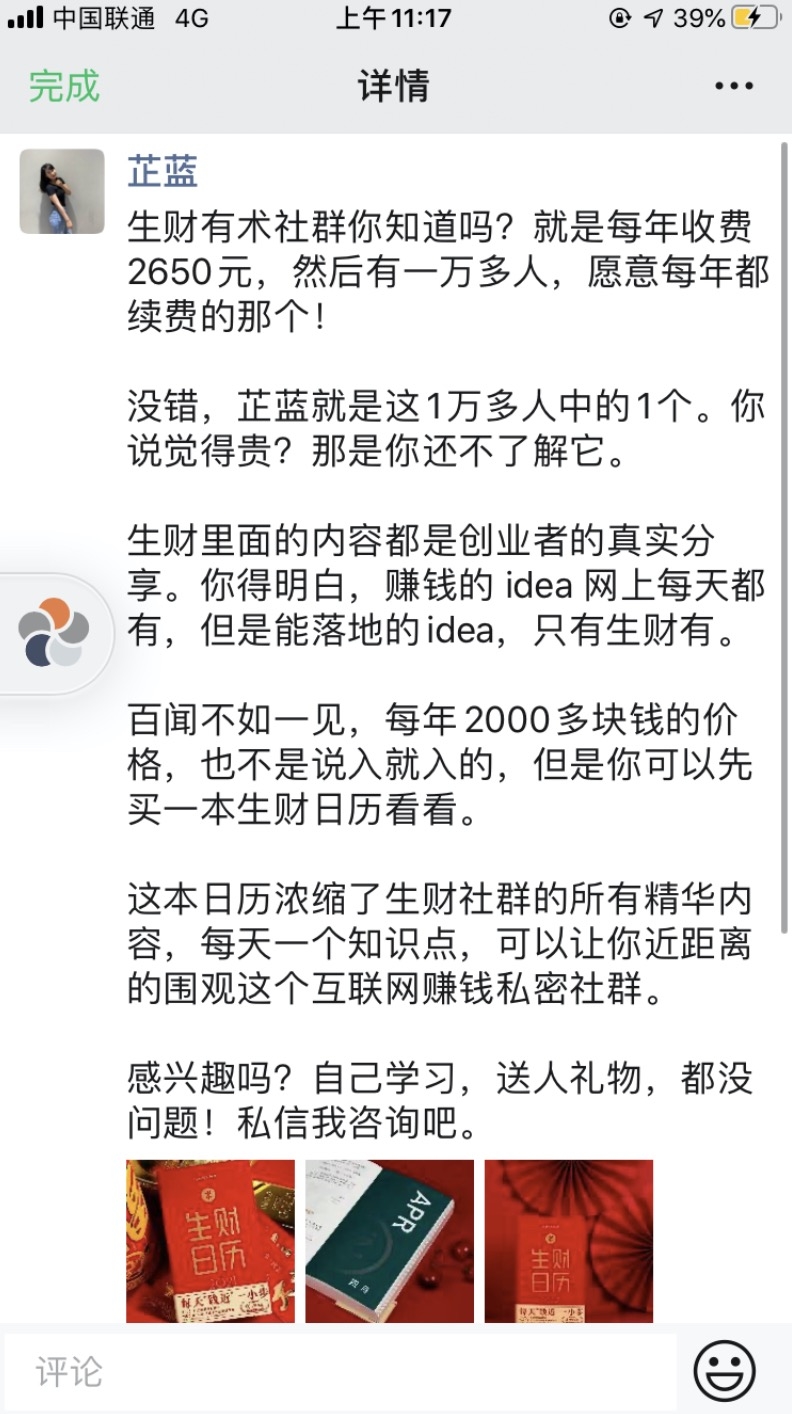Tap the 中国联通 carrier label
This screenshot has width=792, height=1414.
106,16
